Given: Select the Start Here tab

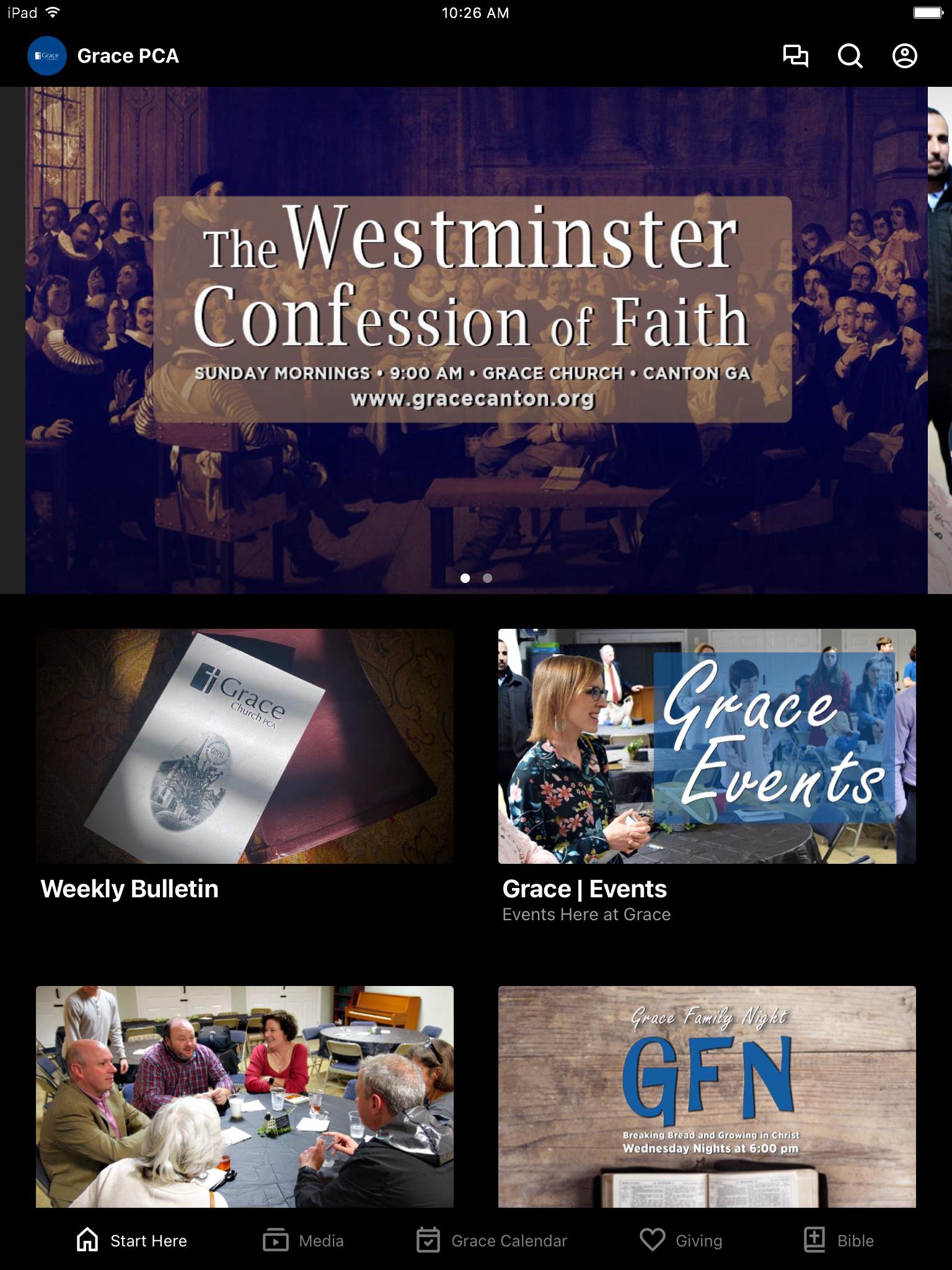Looking at the screenshot, I should (x=131, y=1241).
